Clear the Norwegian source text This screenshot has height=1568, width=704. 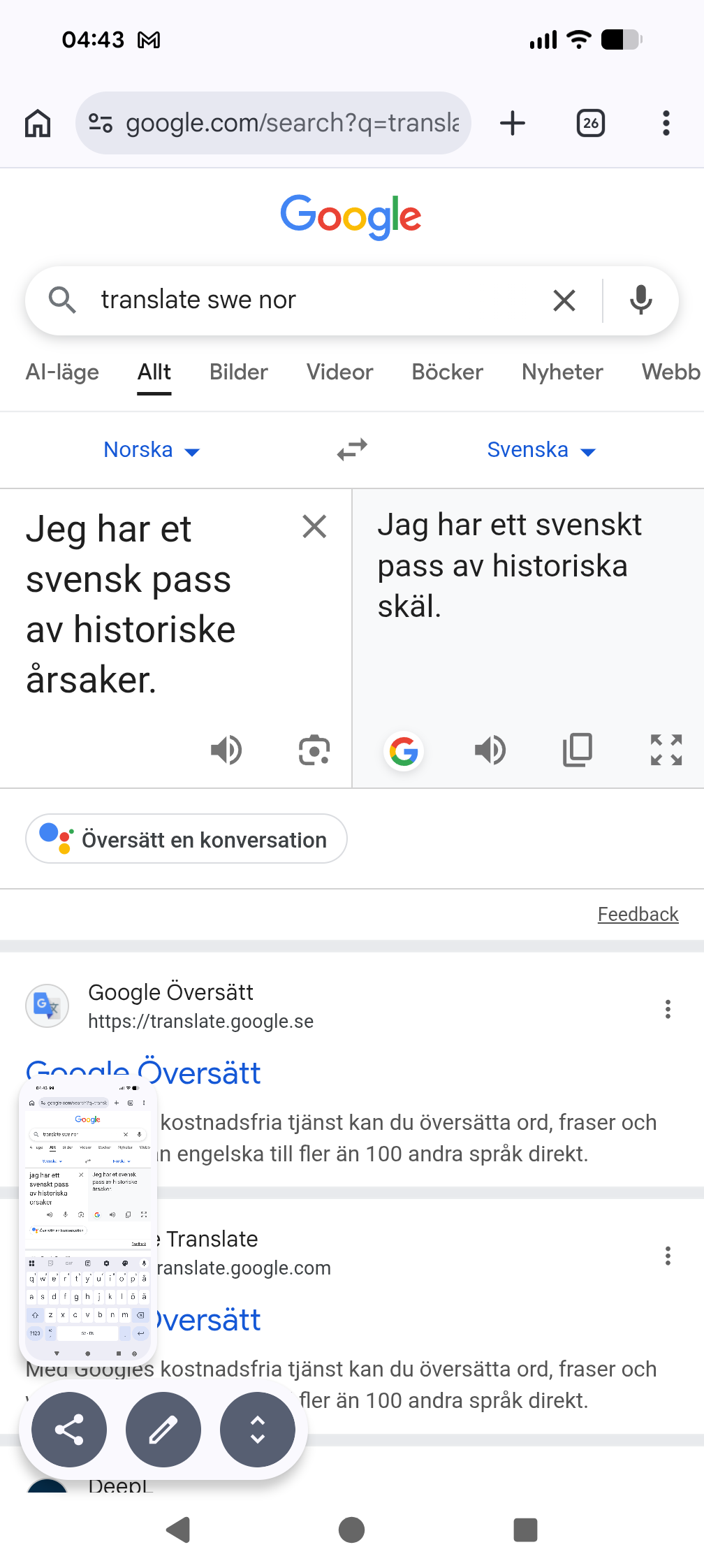pyautogui.click(x=314, y=526)
